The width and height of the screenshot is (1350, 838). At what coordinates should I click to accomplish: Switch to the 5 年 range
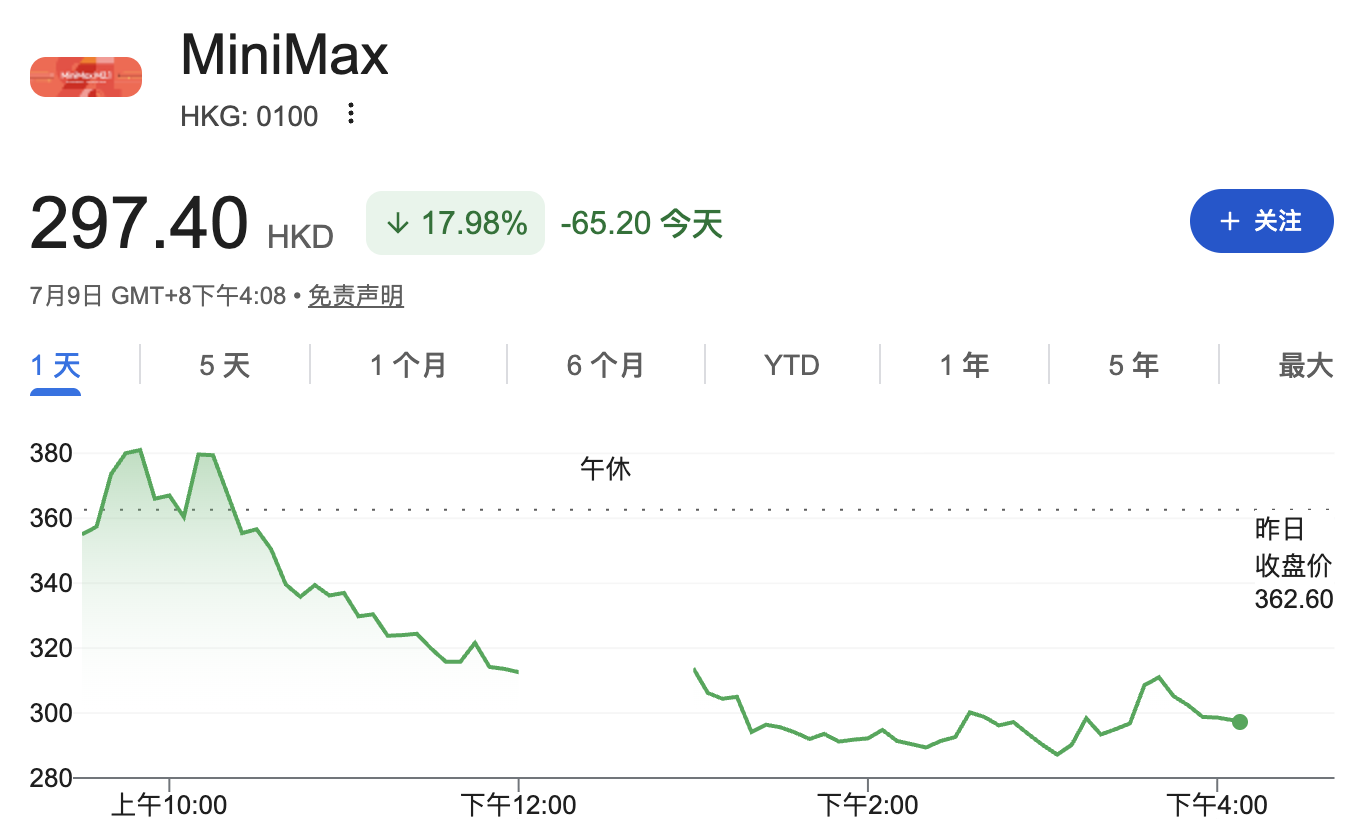point(1133,365)
